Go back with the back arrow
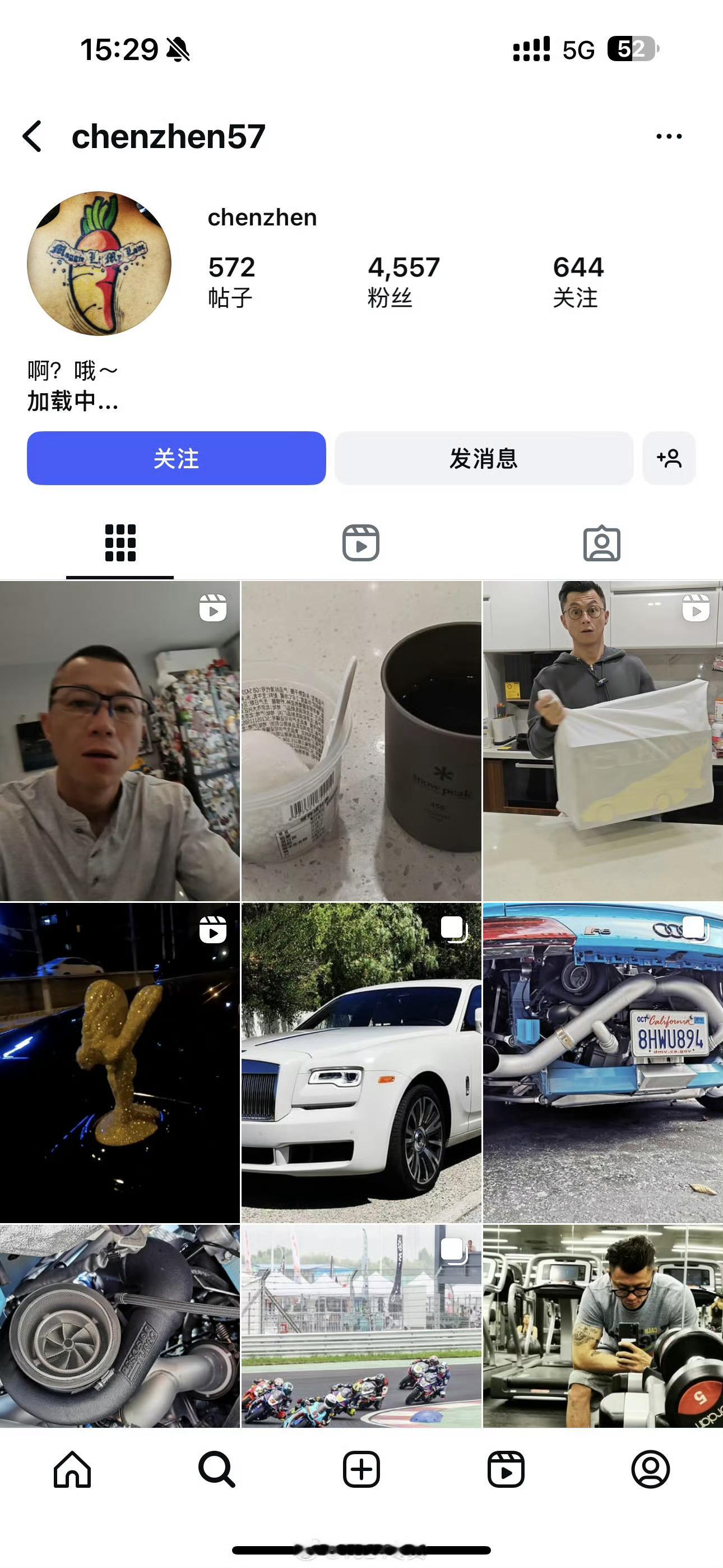Screen dimensions: 723x1568 33,137
